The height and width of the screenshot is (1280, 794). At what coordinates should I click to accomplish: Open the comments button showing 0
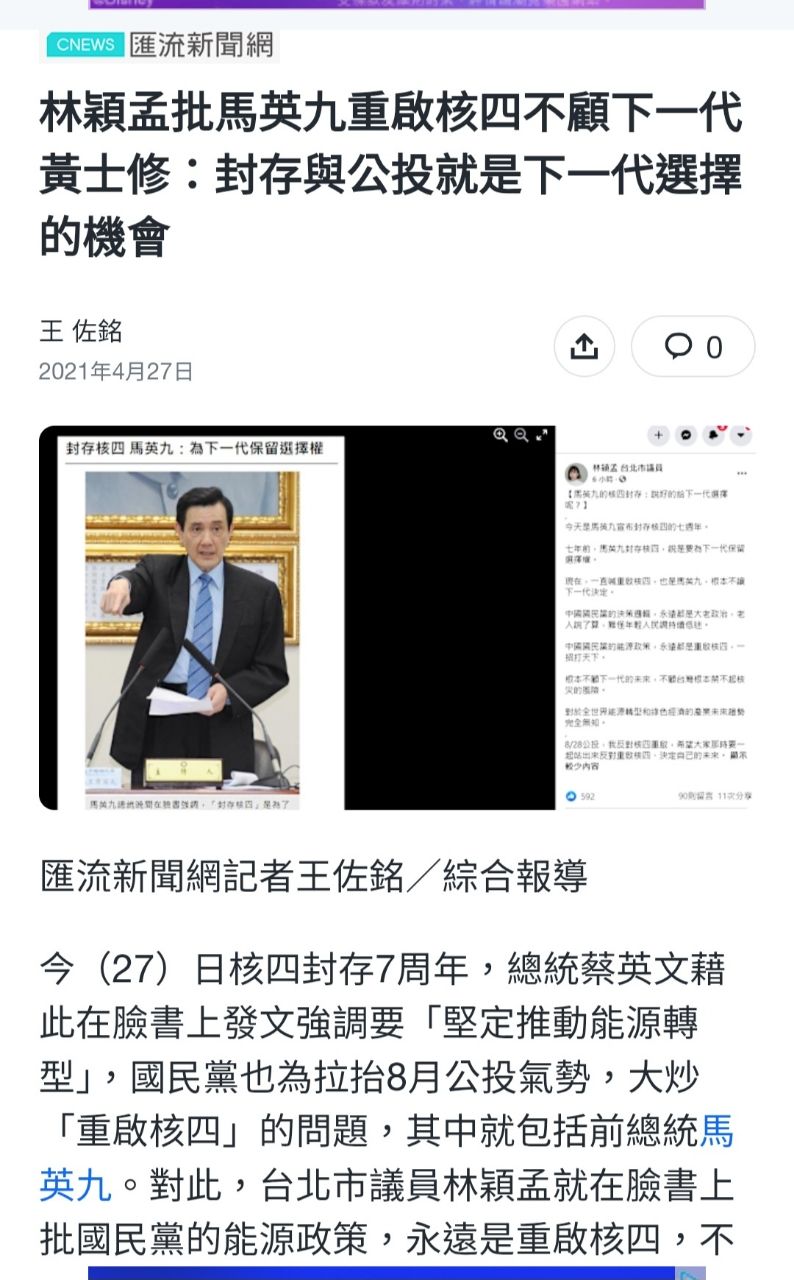(x=693, y=347)
